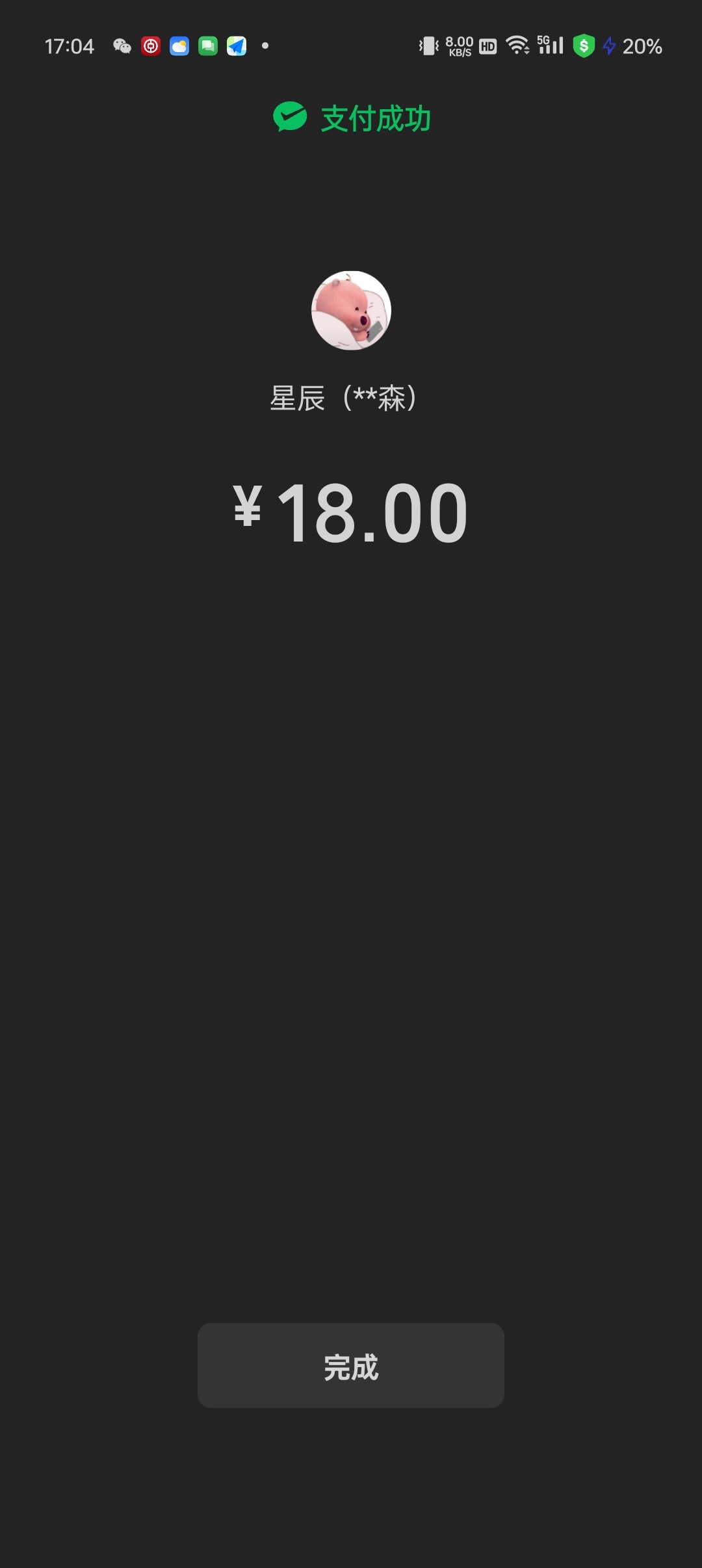
Task: Tap the 完成 button to finish
Action: 351,1366
